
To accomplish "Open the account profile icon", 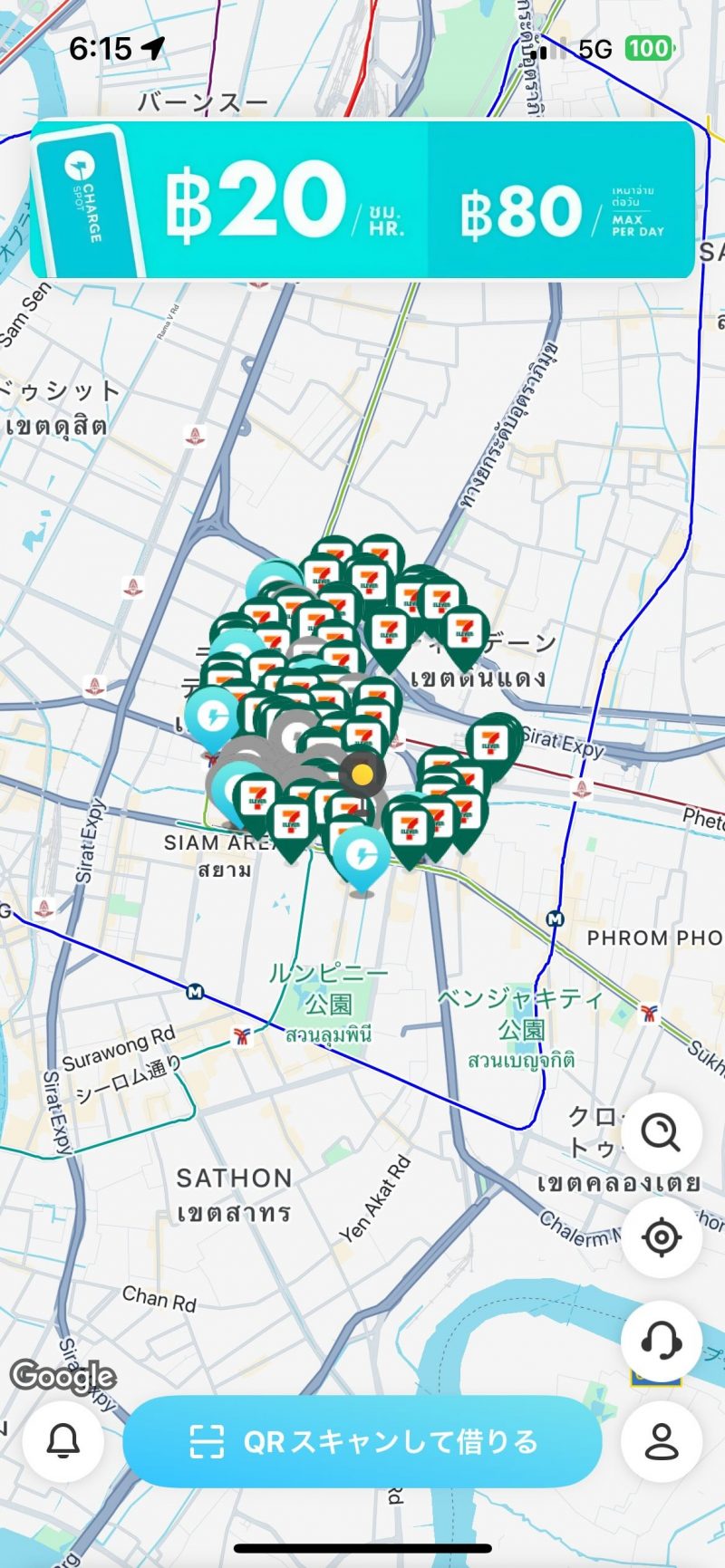I will click(x=662, y=1441).
